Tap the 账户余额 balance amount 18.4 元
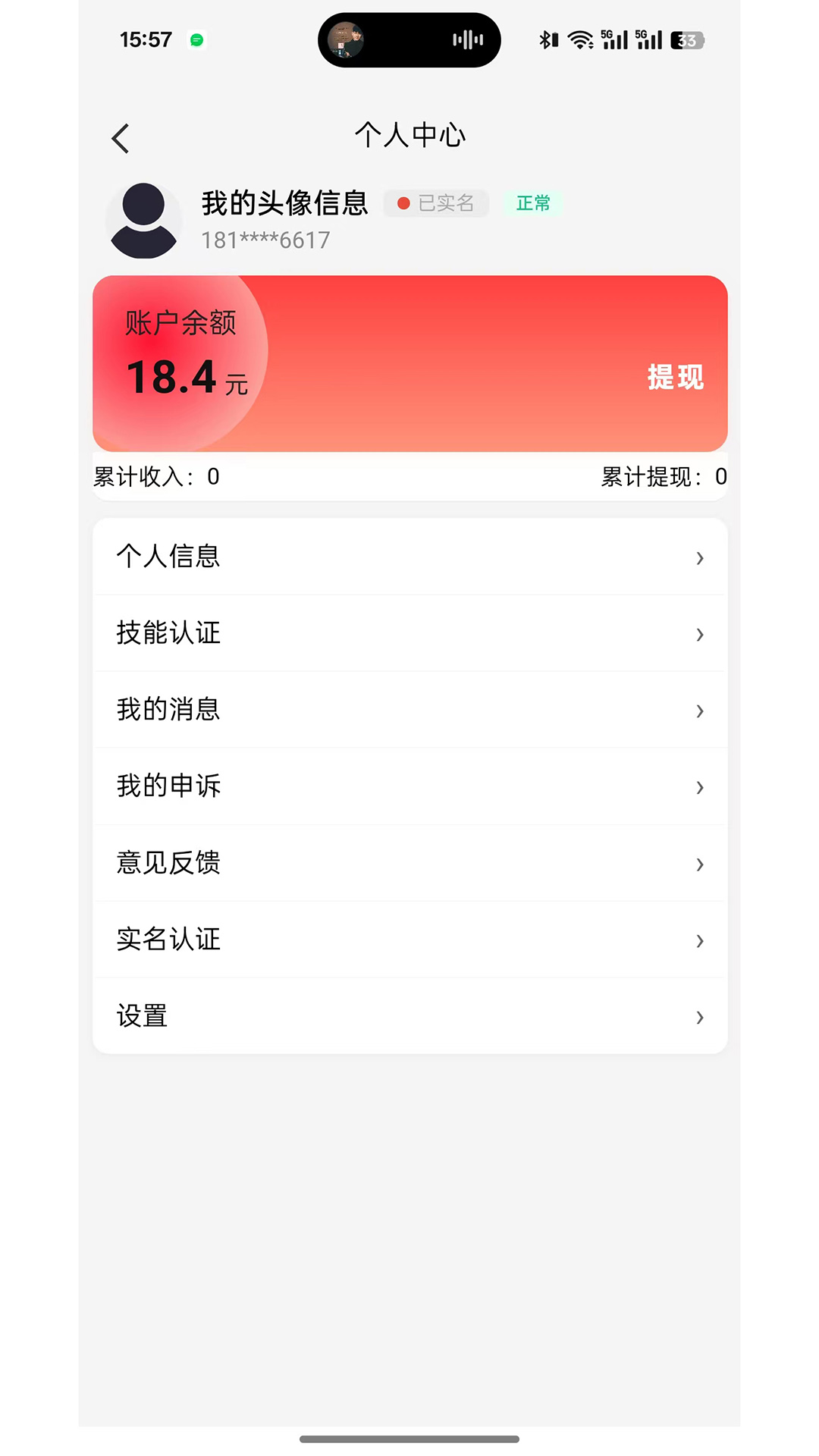This screenshot has width=819, height=1456. 185,376
